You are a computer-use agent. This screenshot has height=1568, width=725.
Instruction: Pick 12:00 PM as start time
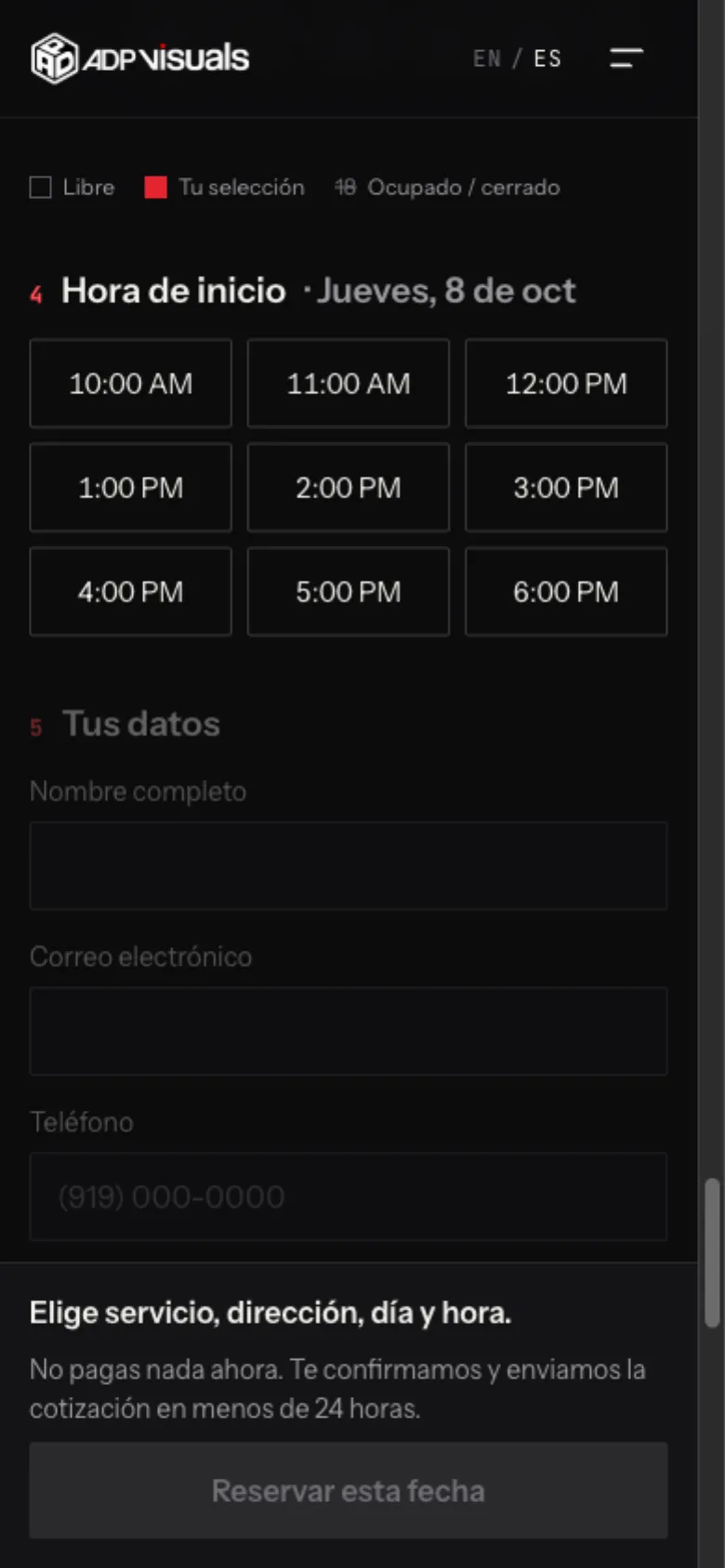(566, 384)
